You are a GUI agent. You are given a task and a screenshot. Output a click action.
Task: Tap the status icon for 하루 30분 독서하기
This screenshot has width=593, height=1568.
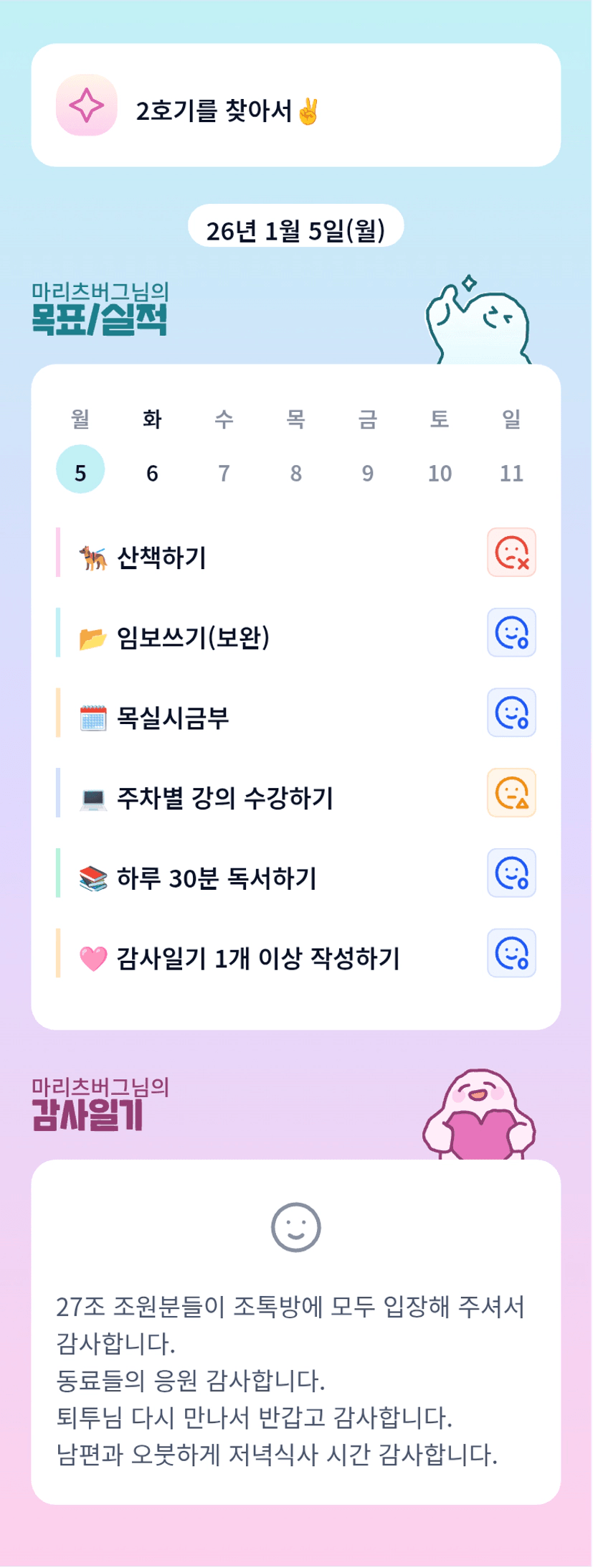pos(511,873)
